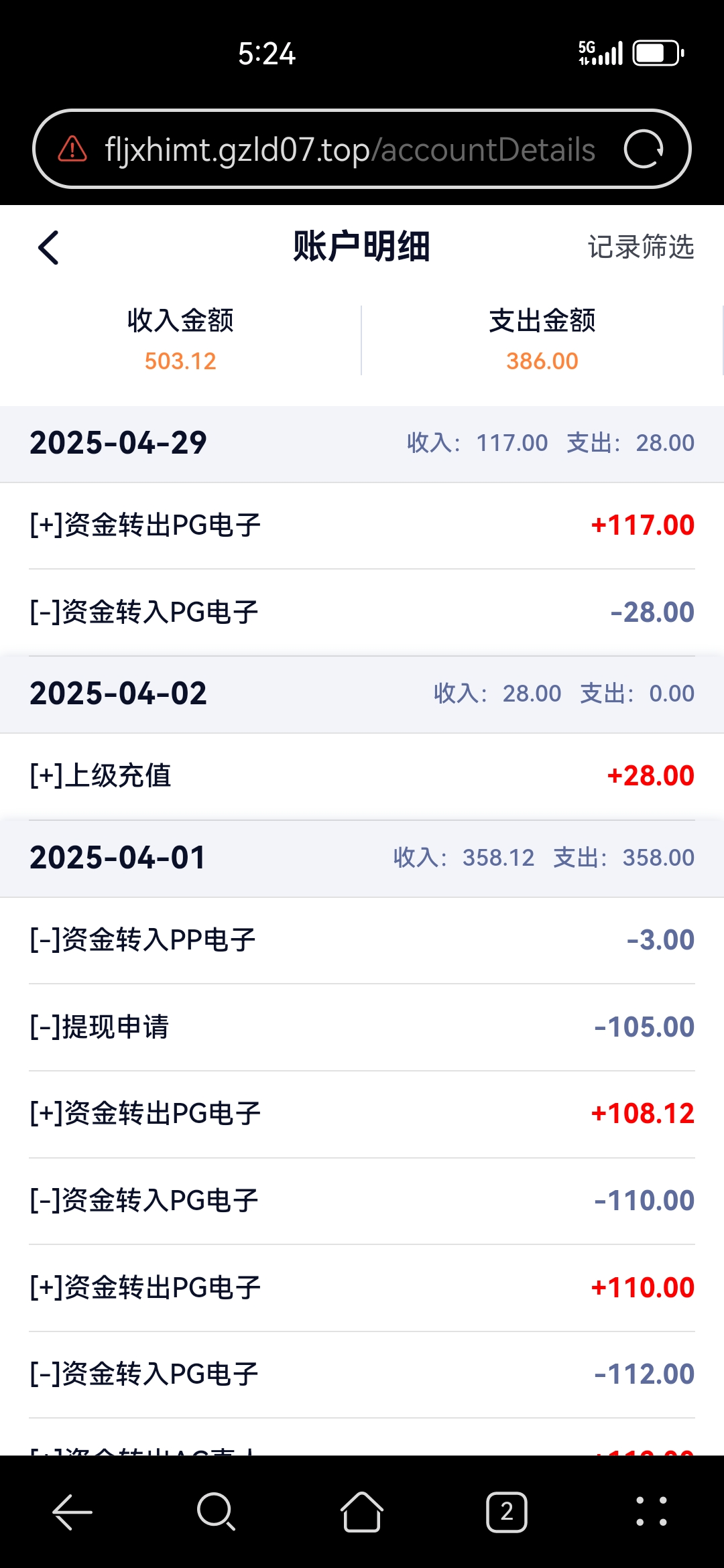
Task: Open the 记录筛选 record filter
Action: point(640,247)
